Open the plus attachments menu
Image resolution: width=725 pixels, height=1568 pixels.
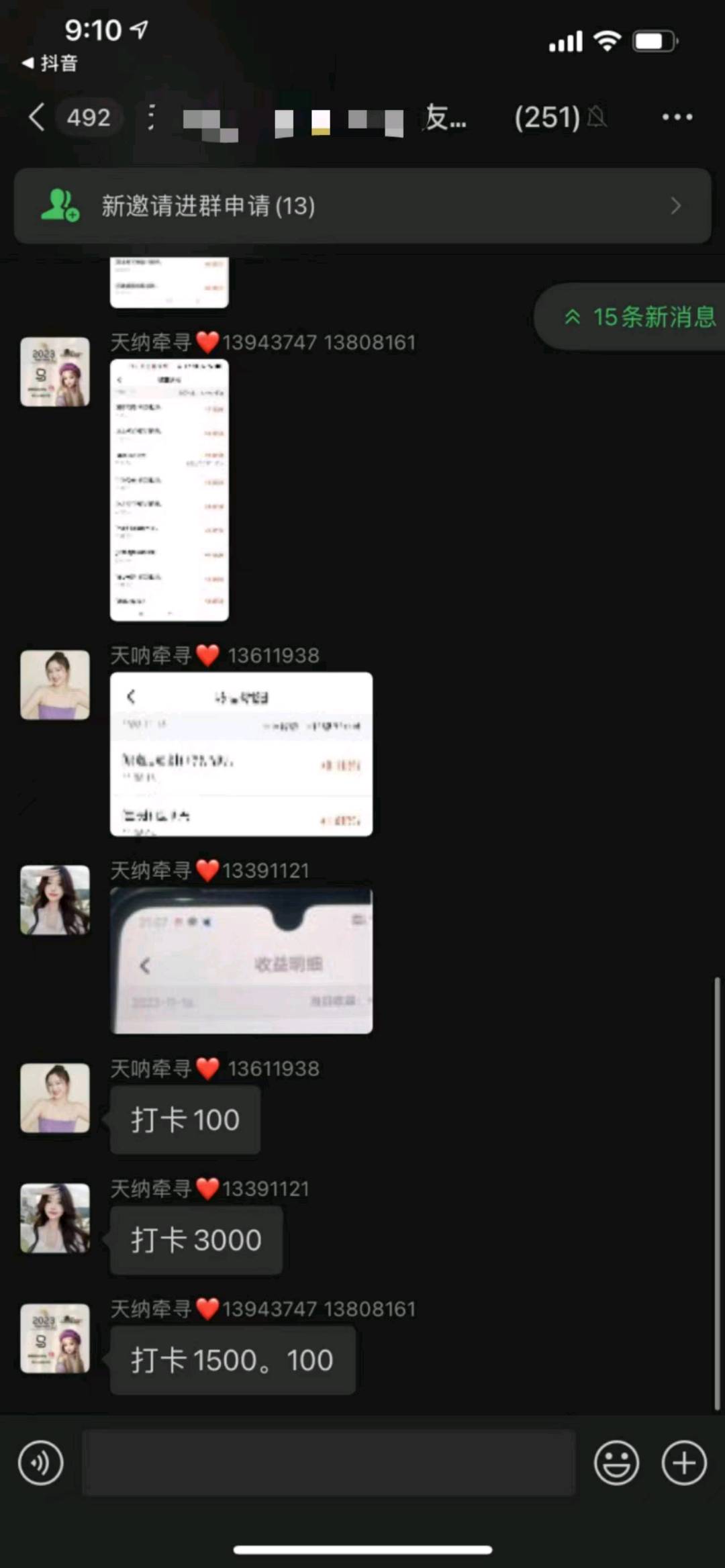coord(684,1462)
